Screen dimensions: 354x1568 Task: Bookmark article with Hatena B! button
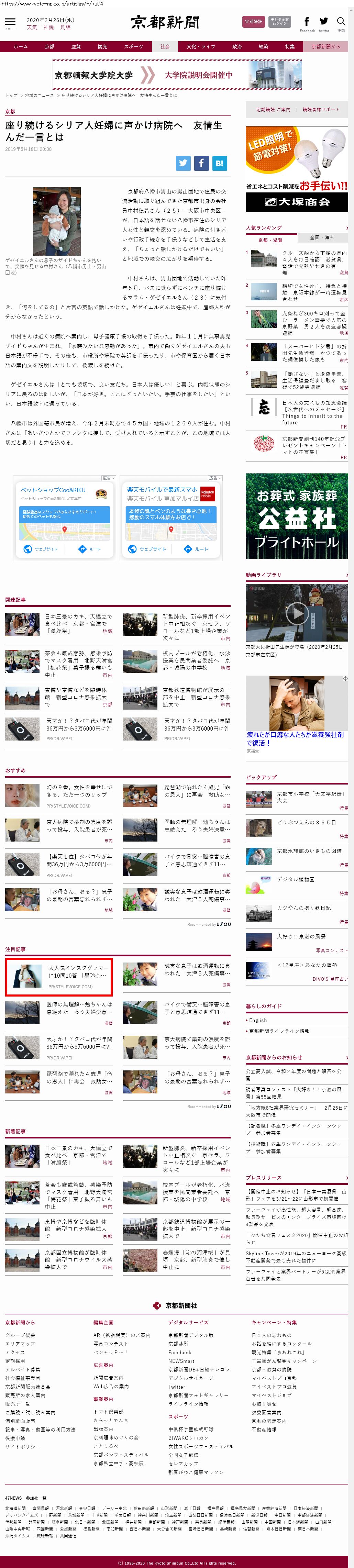(219, 163)
